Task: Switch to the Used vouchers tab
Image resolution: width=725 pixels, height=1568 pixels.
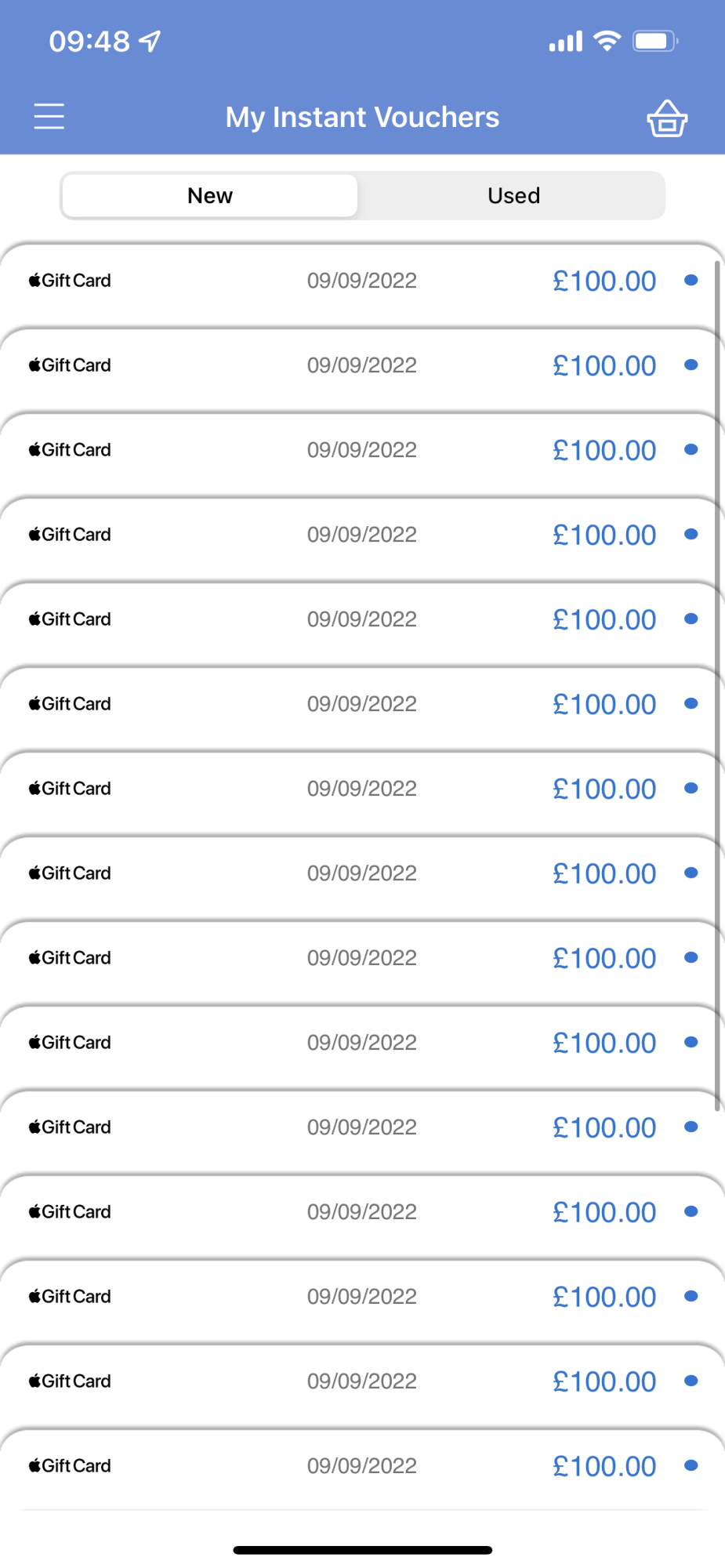Action: tap(513, 196)
